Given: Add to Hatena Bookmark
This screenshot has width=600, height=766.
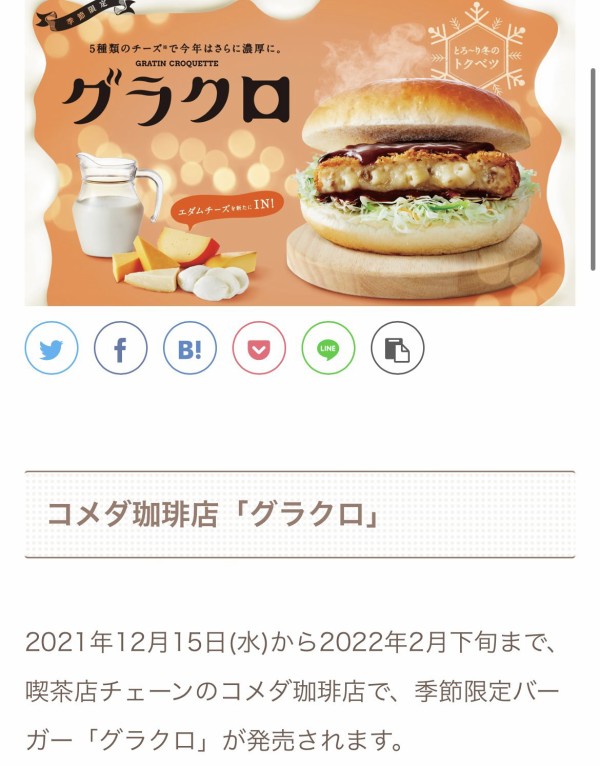Looking at the screenshot, I should [x=190, y=349].
